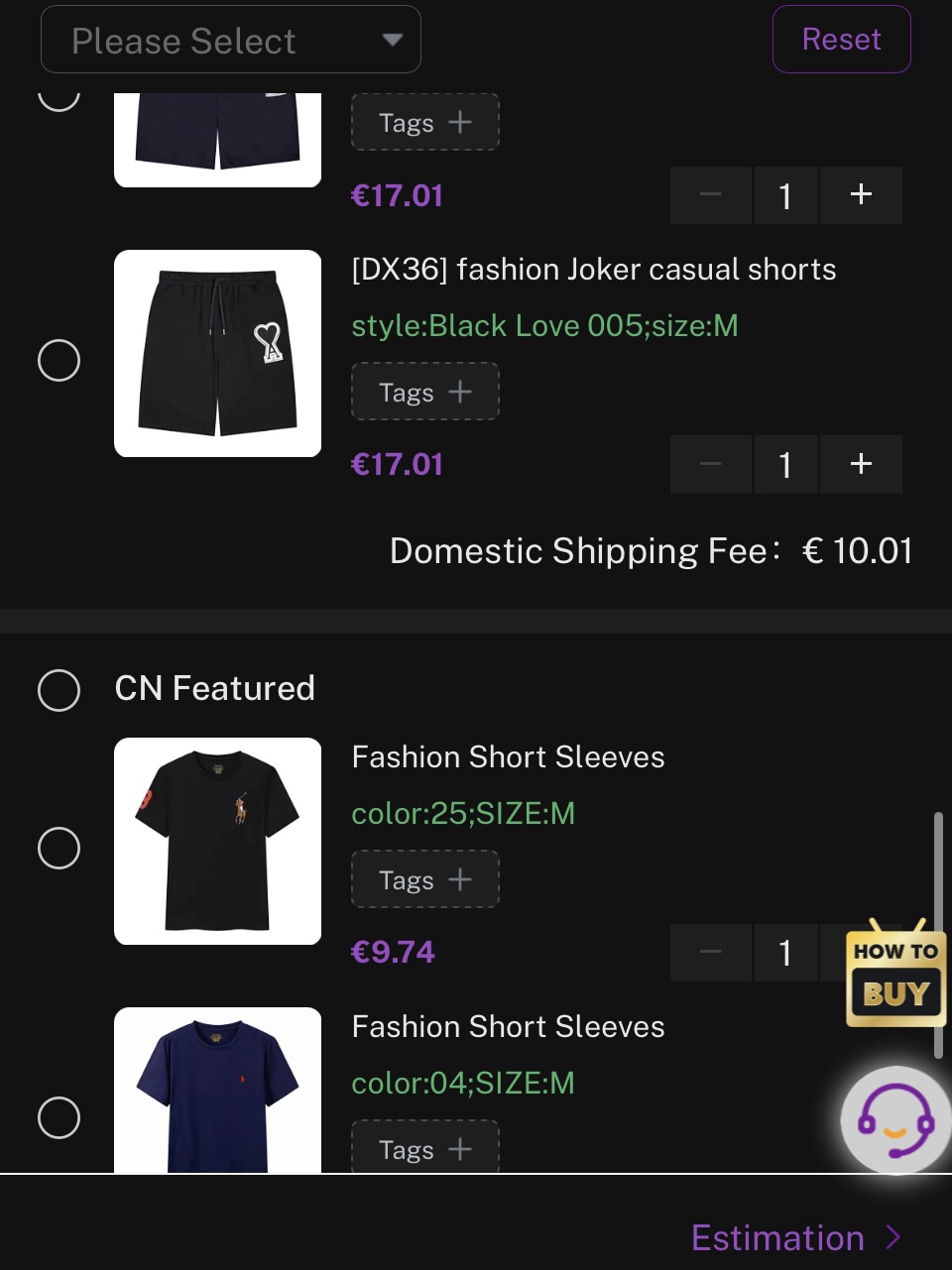Open the black color:25 T-shirt product image
952x1270 pixels.
click(x=217, y=841)
